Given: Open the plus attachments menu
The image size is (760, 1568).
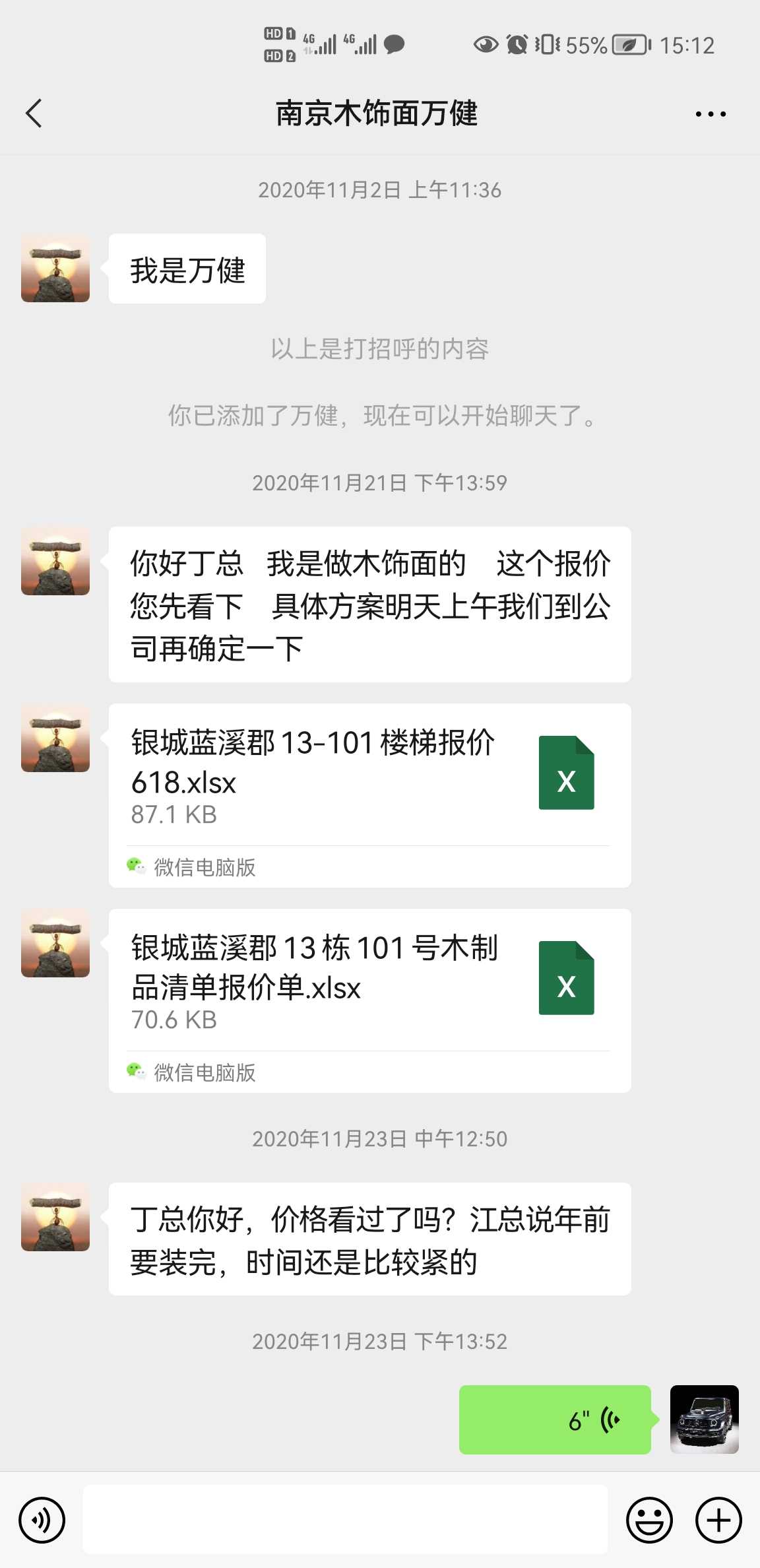Looking at the screenshot, I should click(x=718, y=1520).
